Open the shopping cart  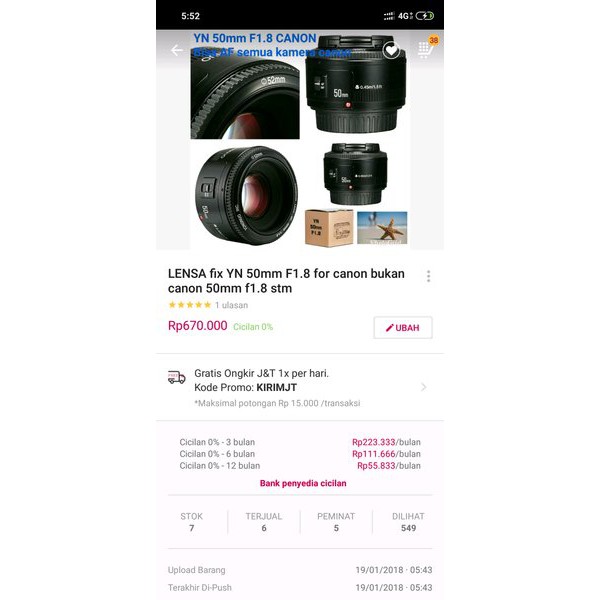click(x=426, y=50)
